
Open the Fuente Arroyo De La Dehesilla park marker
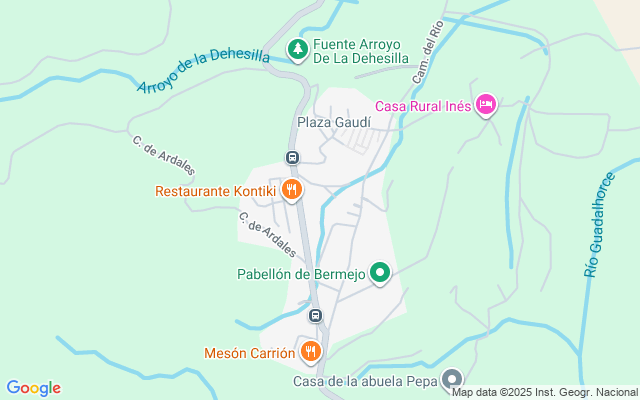pyautogui.click(x=296, y=48)
